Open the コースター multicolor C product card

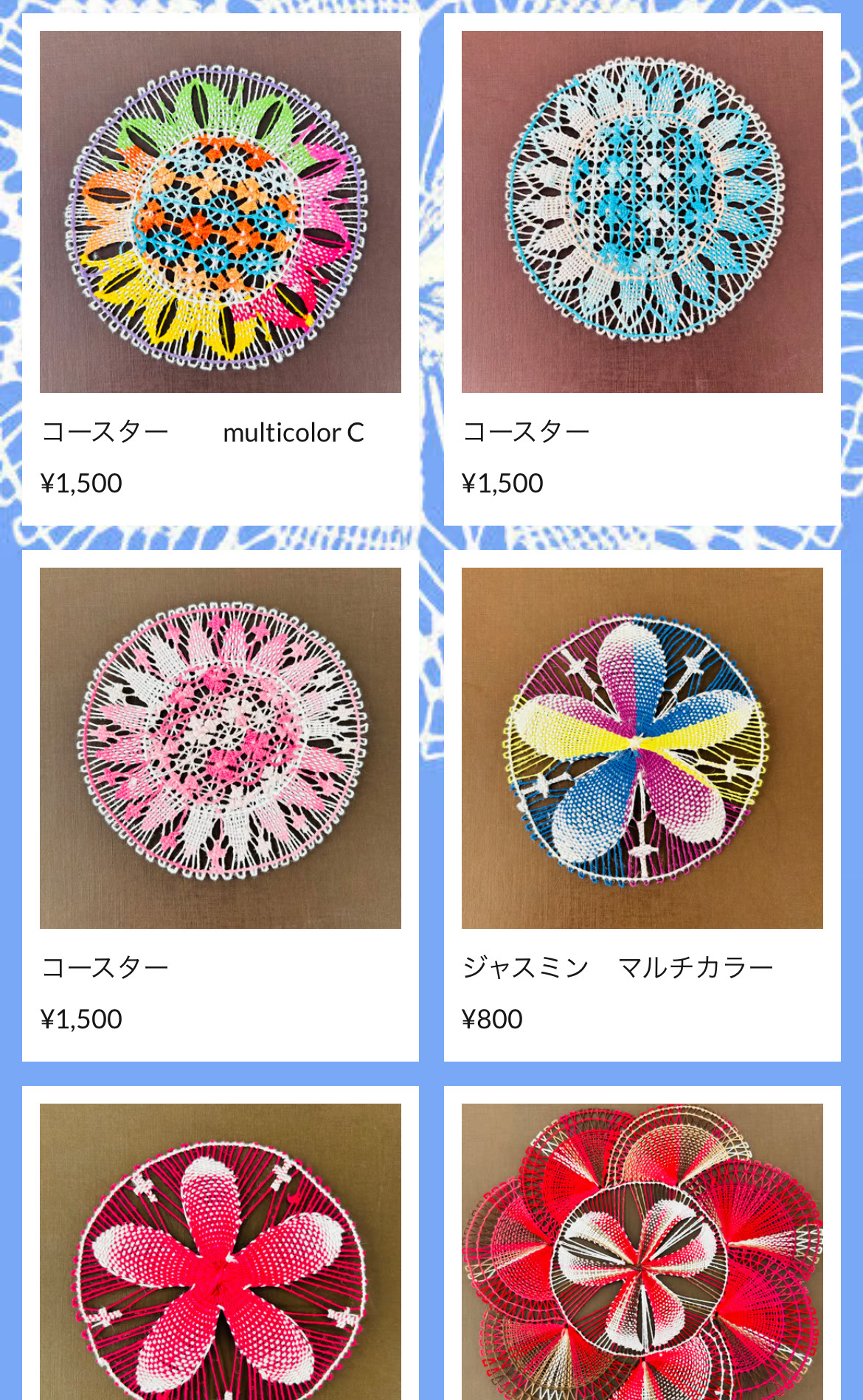point(220,212)
